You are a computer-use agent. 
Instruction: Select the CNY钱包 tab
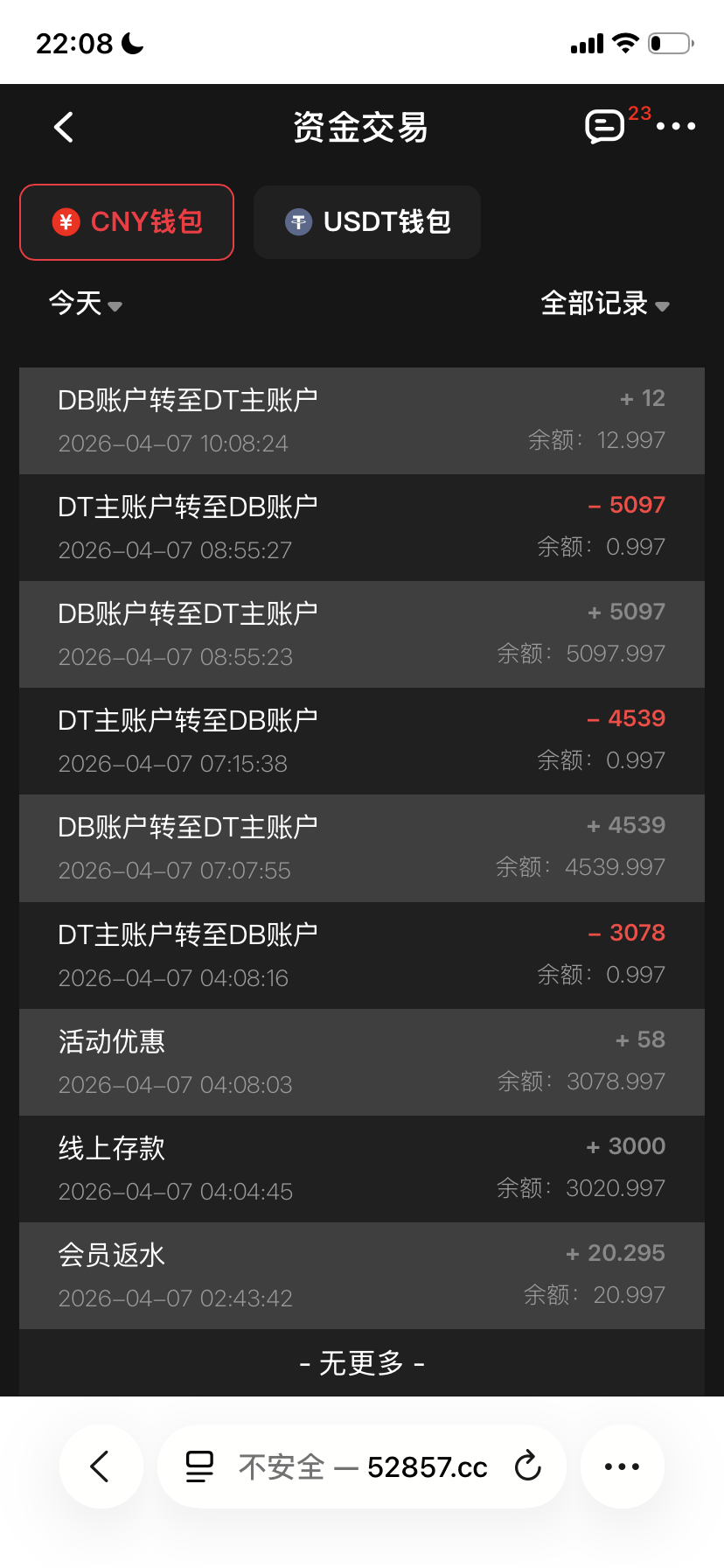pos(127,222)
